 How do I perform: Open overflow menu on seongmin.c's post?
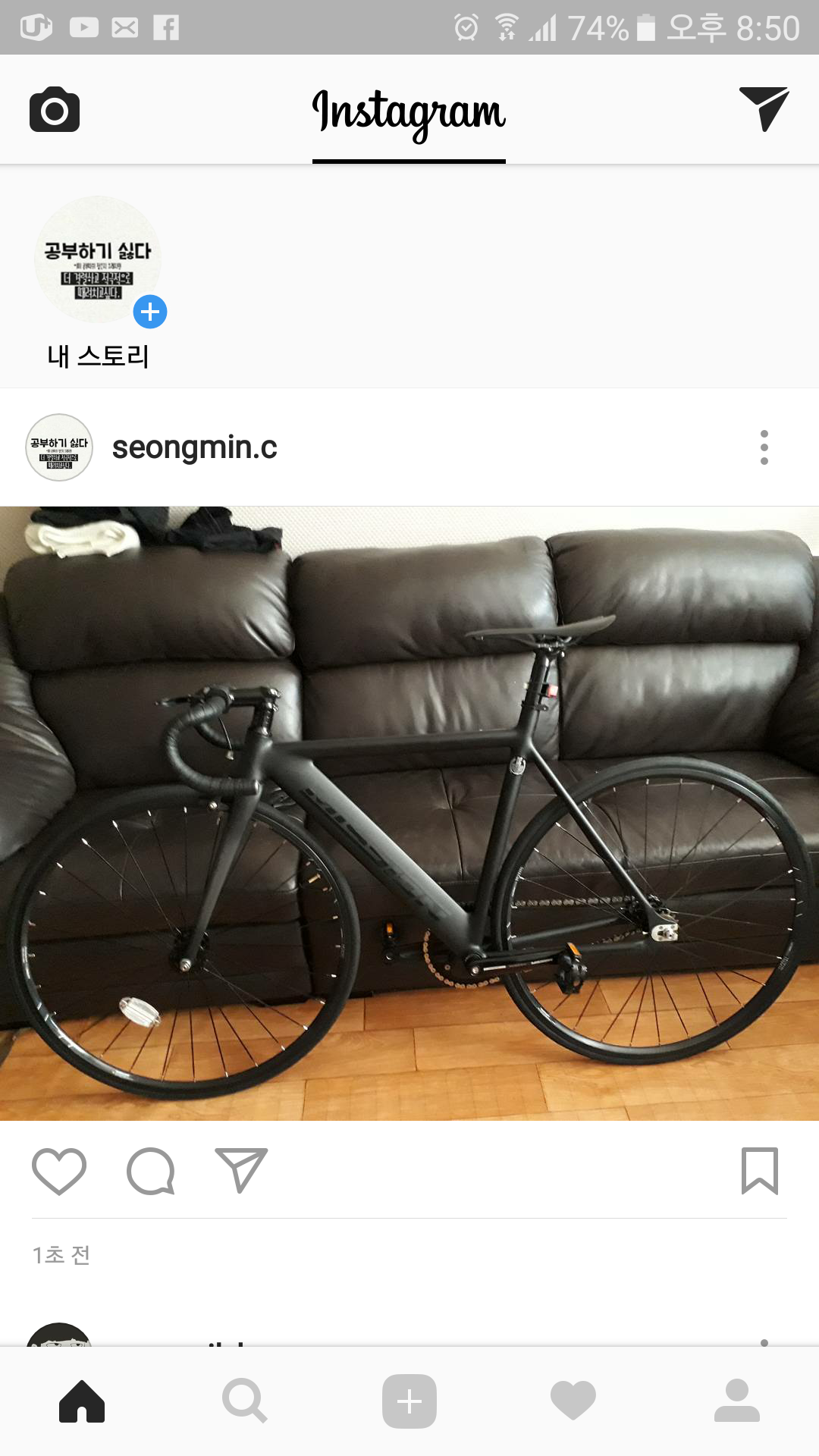tap(764, 447)
